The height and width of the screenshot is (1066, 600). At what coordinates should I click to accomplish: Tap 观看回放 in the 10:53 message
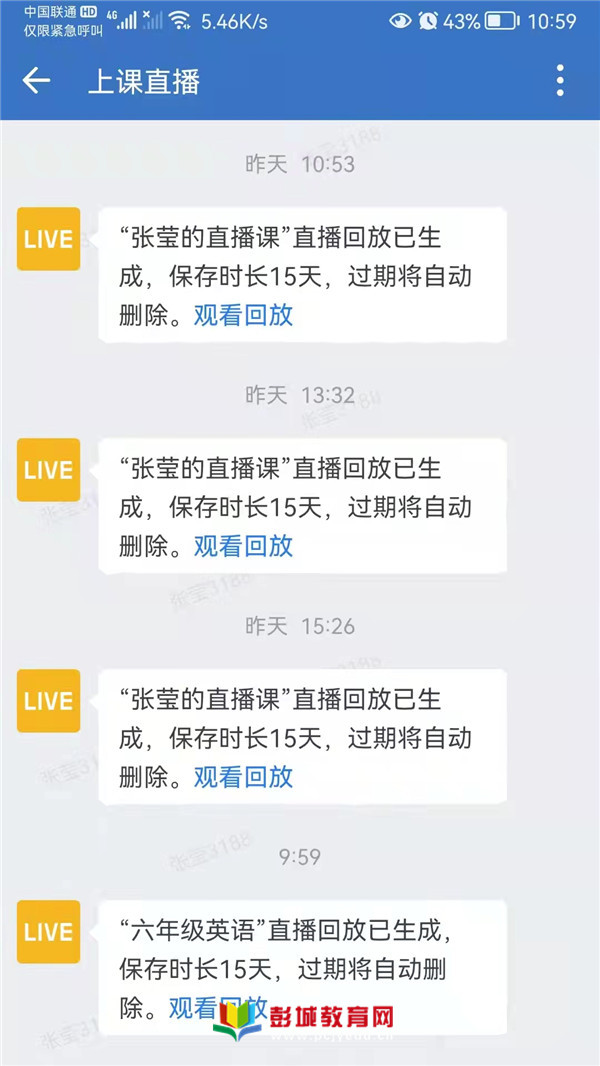pyautogui.click(x=243, y=315)
